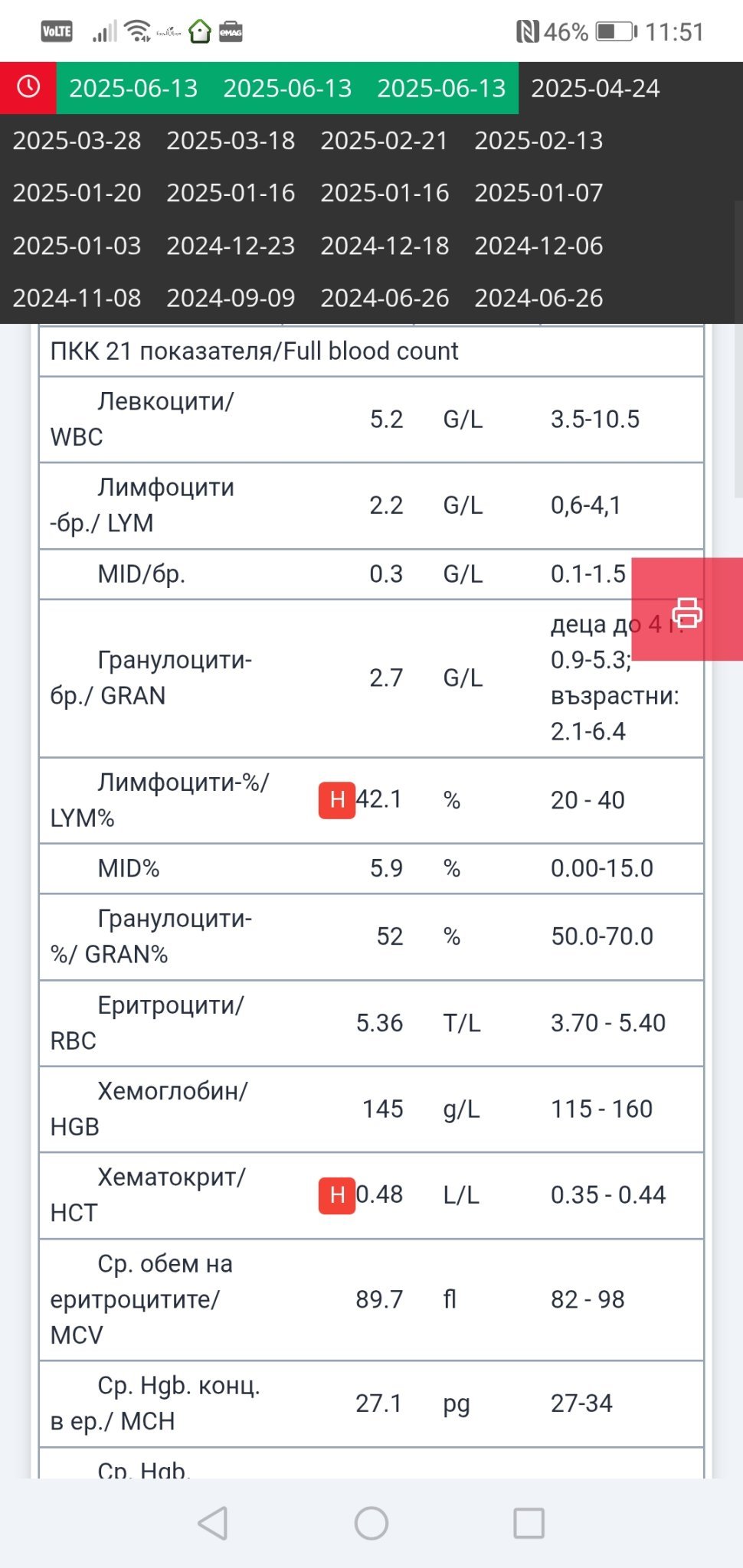Tap the red clock history icon
The height and width of the screenshot is (1568, 743).
(x=28, y=87)
